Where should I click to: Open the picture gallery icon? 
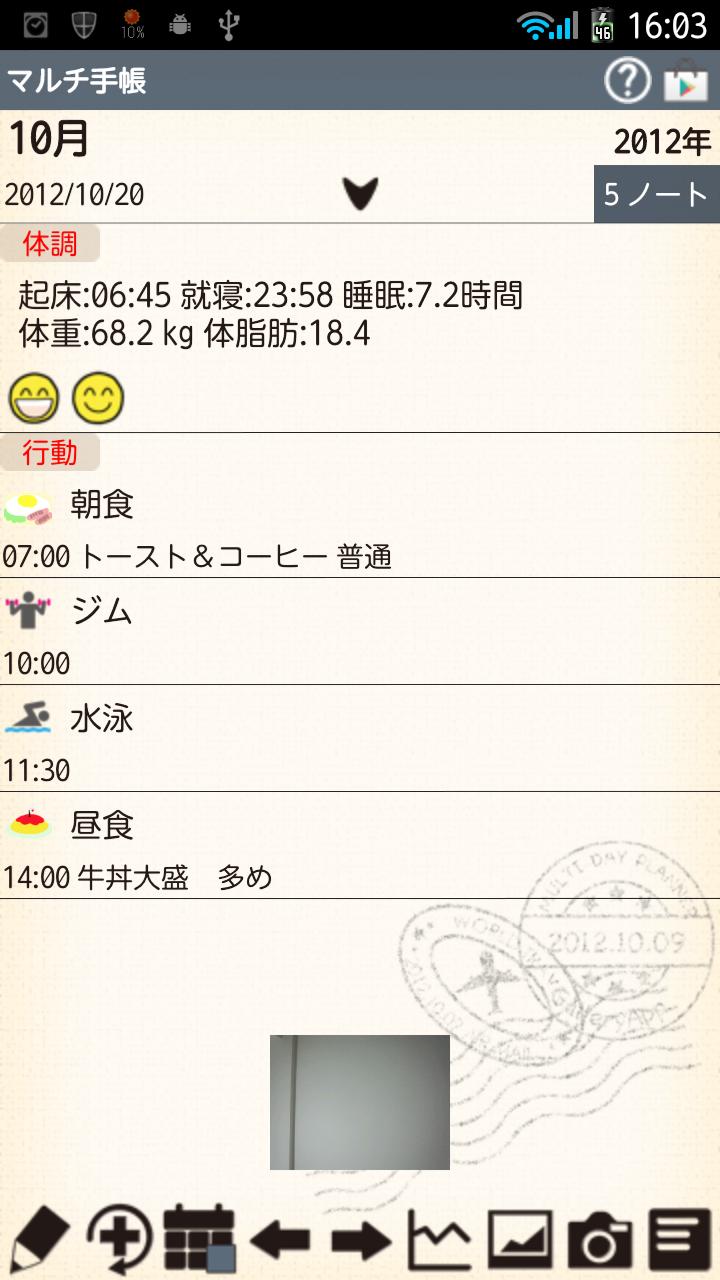[x=520, y=1240]
